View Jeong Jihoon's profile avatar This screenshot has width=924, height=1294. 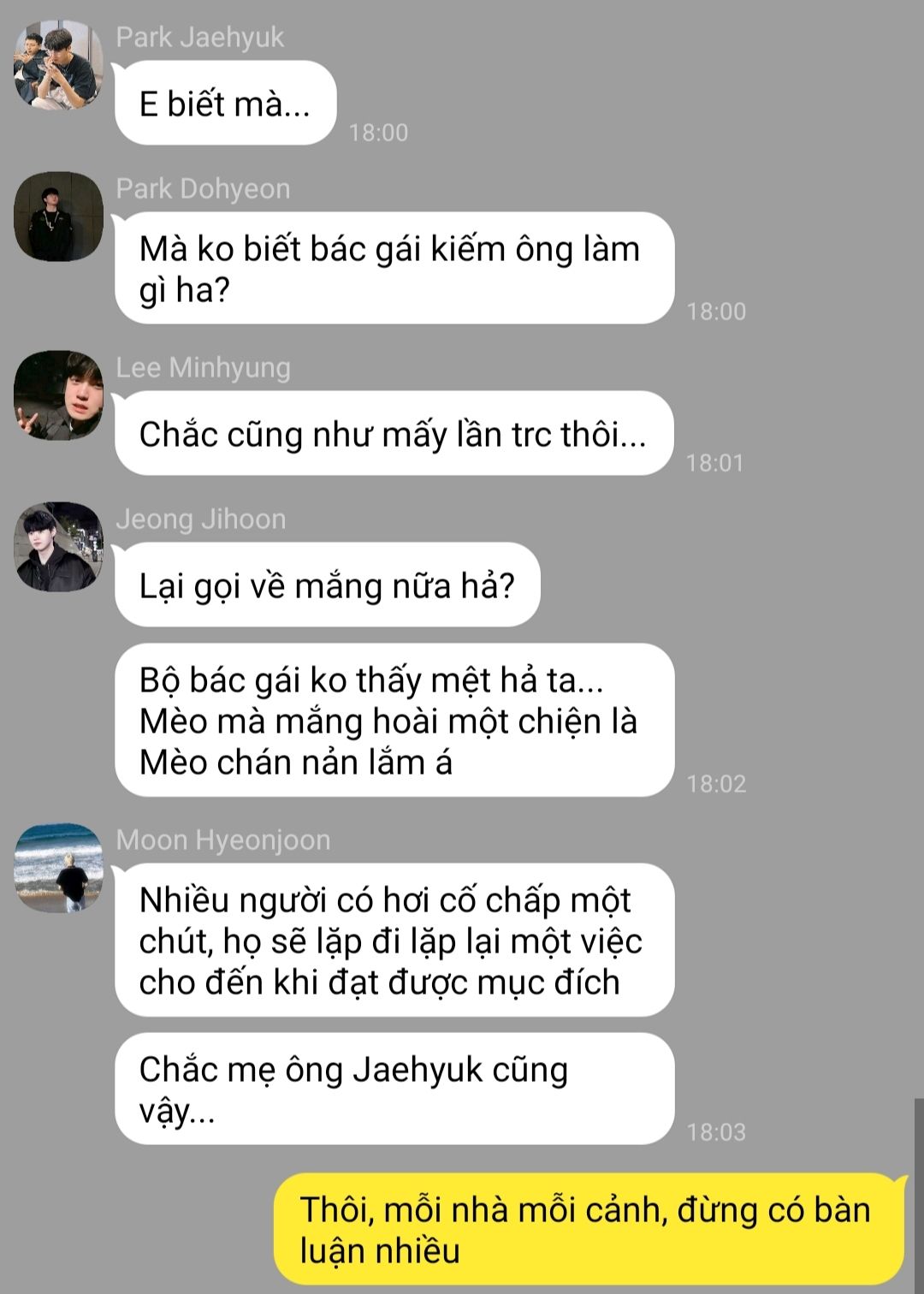[58, 547]
